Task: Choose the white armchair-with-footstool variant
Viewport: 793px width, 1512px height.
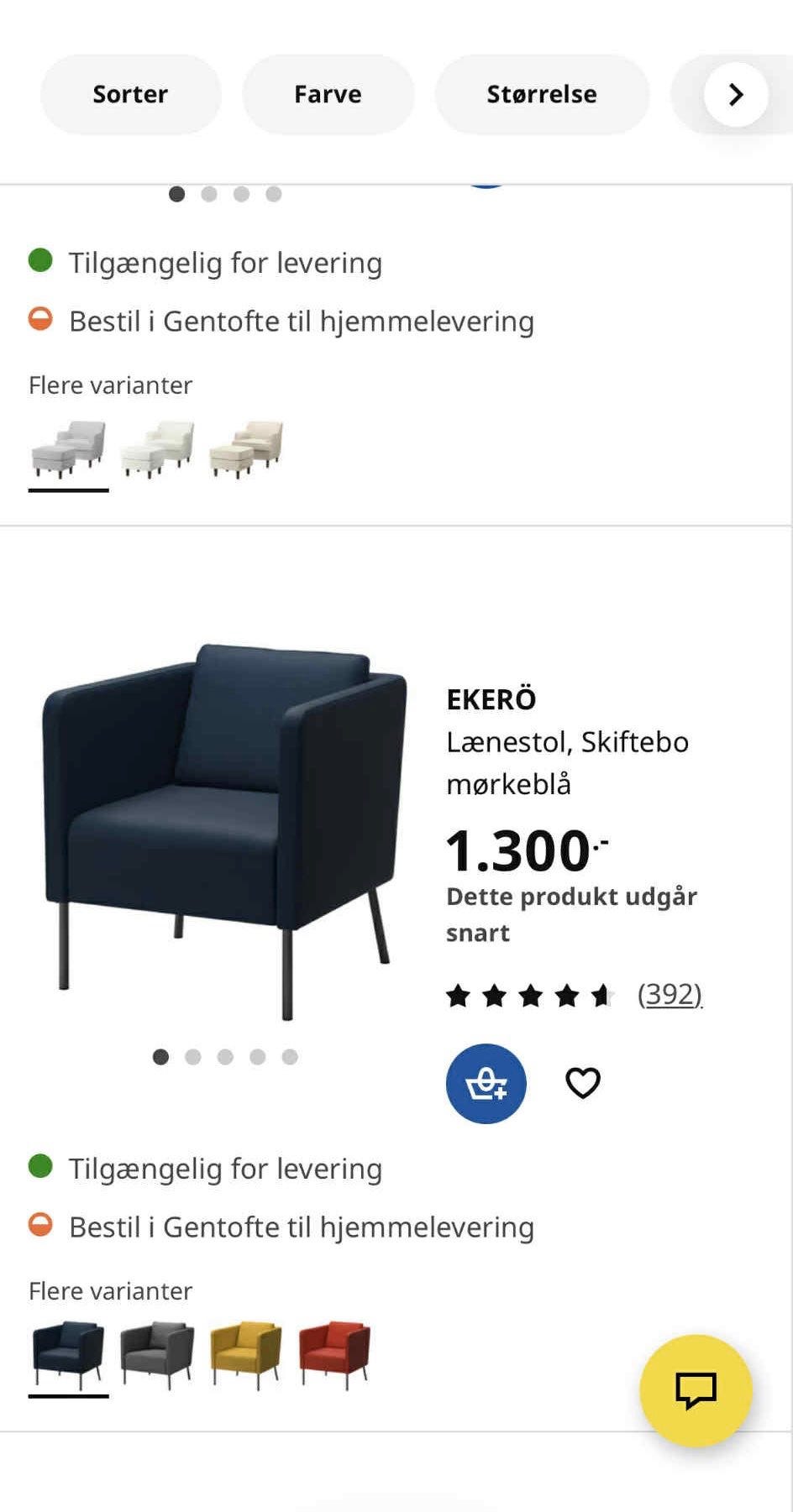Action: tap(157, 449)
